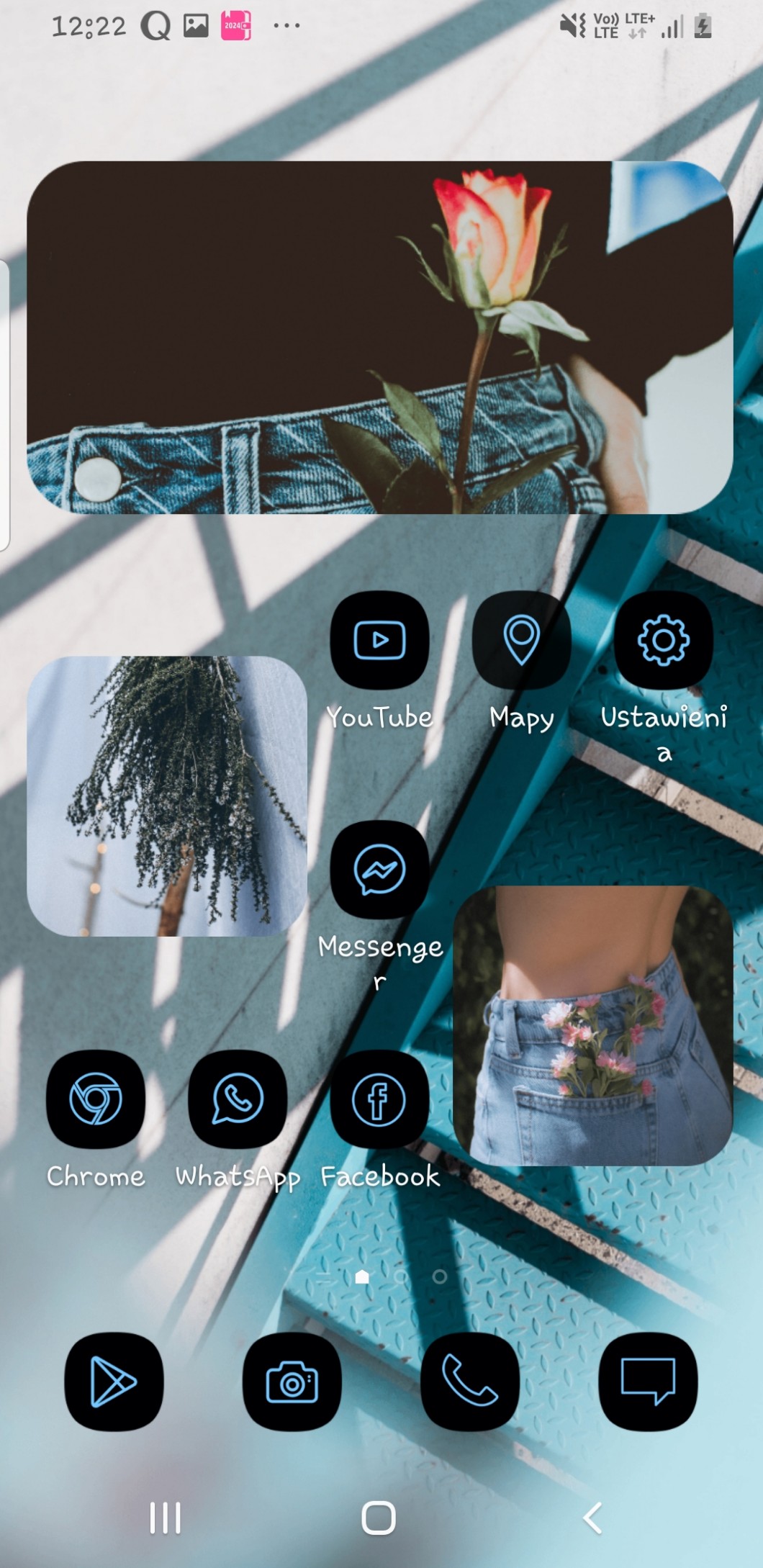This screenshot has height=1568, width=763.
Task: Open Ustawienia settings
Action: (663, 640)
